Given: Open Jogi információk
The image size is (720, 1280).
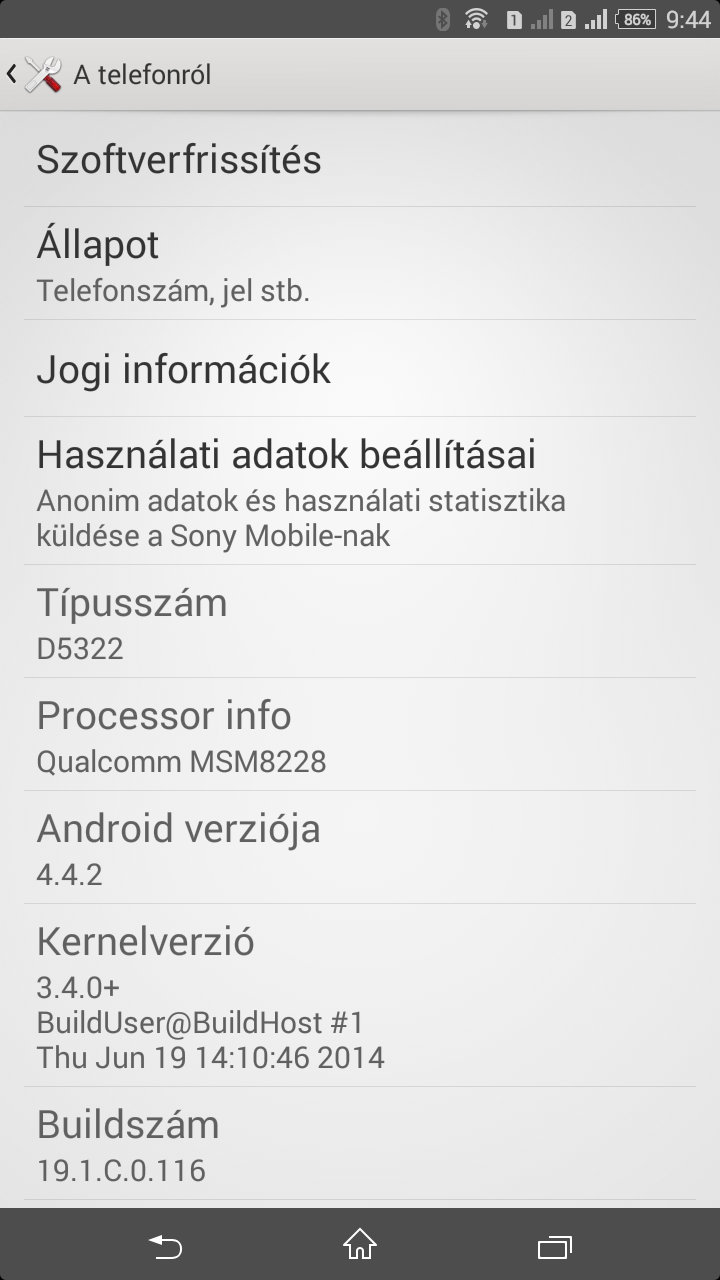Looking at the screenshot, I should (360, 369).
